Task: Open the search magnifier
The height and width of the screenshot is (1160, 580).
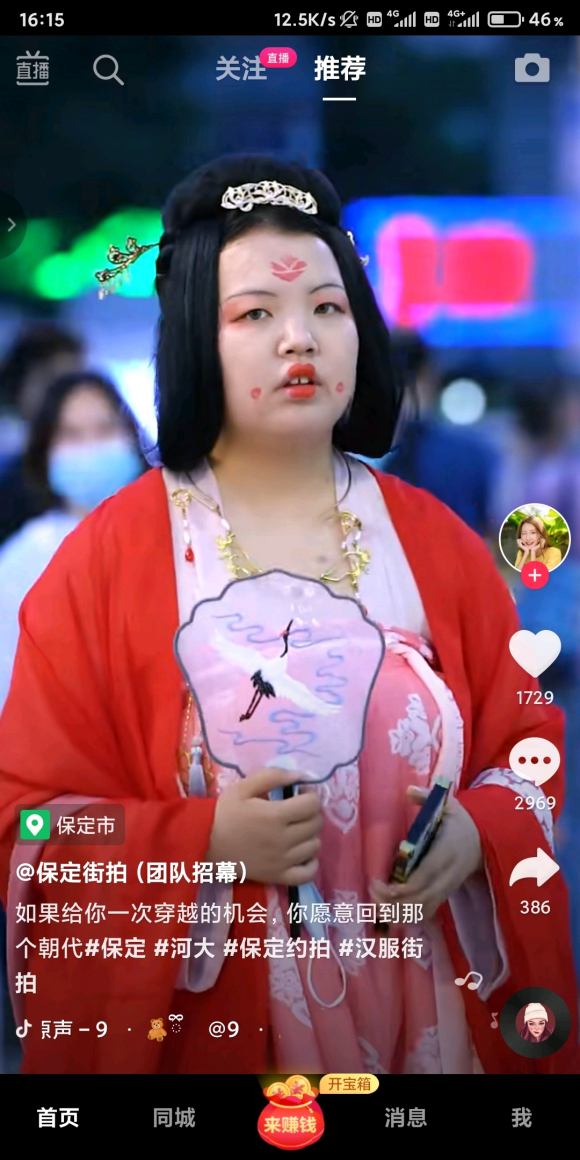Action: 108,70
